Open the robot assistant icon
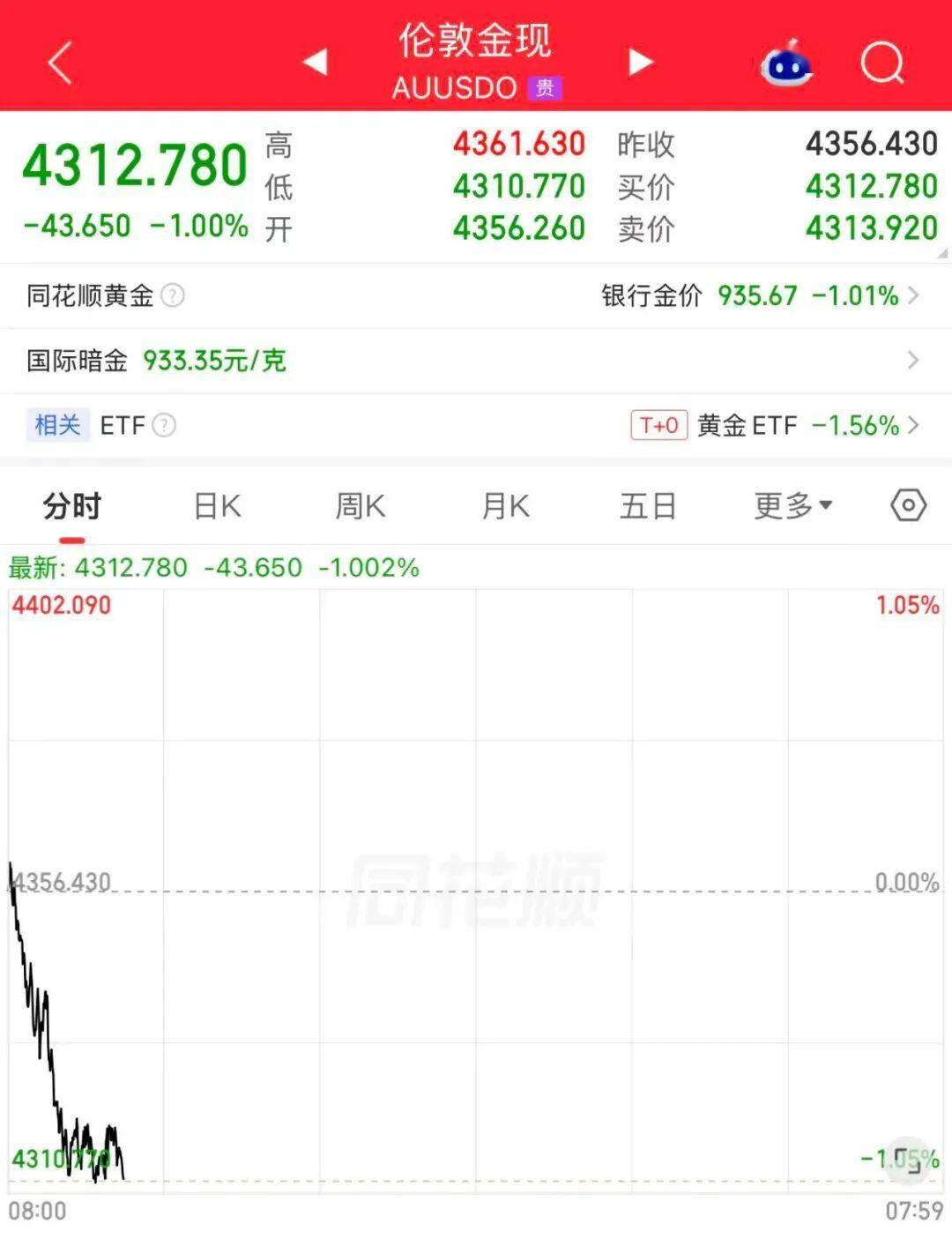 click(x=786, y=63)
